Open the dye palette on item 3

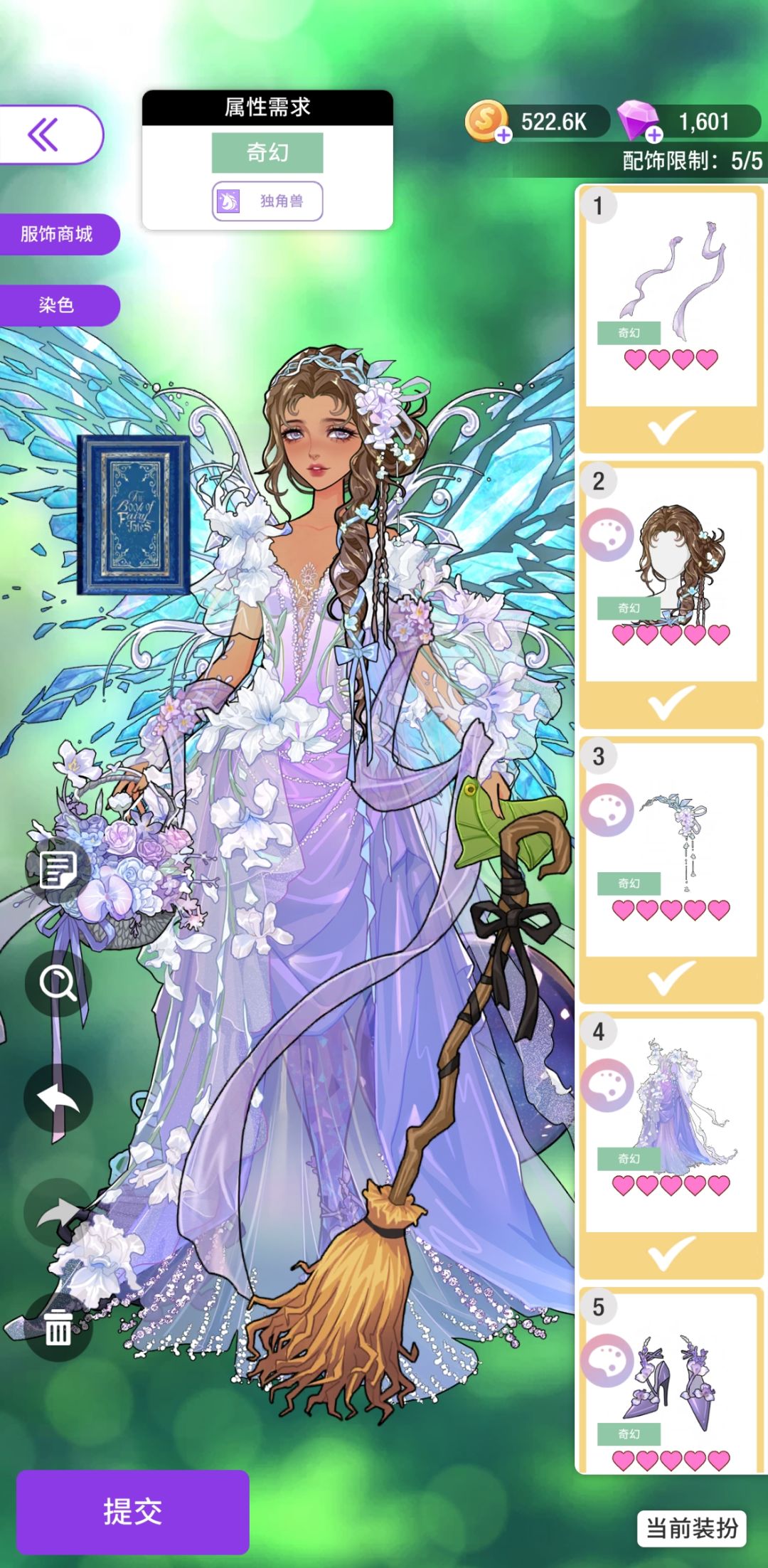(x=607, y=810)
